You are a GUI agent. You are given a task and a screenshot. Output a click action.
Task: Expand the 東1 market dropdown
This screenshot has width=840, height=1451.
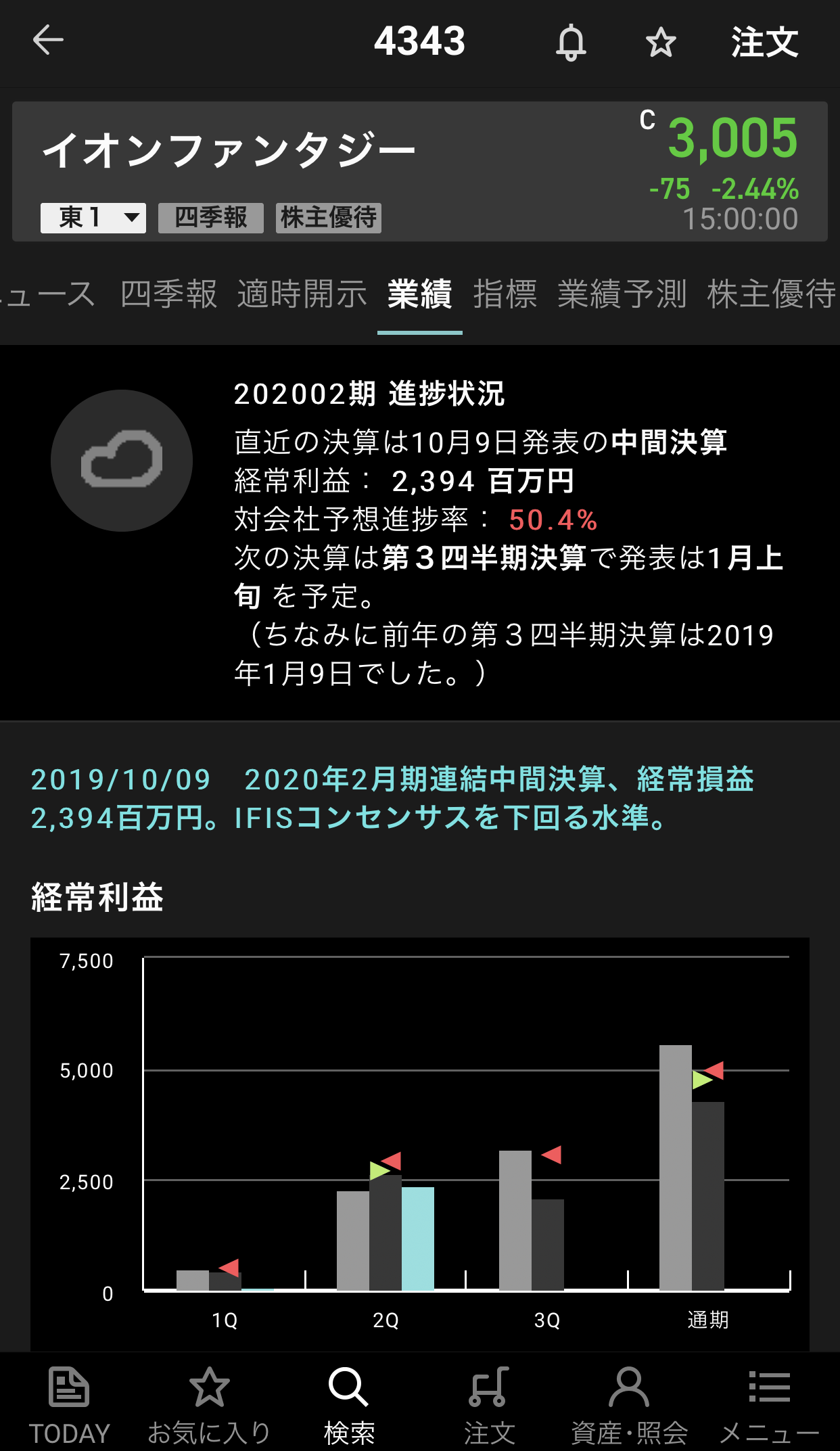pos(93,218)
